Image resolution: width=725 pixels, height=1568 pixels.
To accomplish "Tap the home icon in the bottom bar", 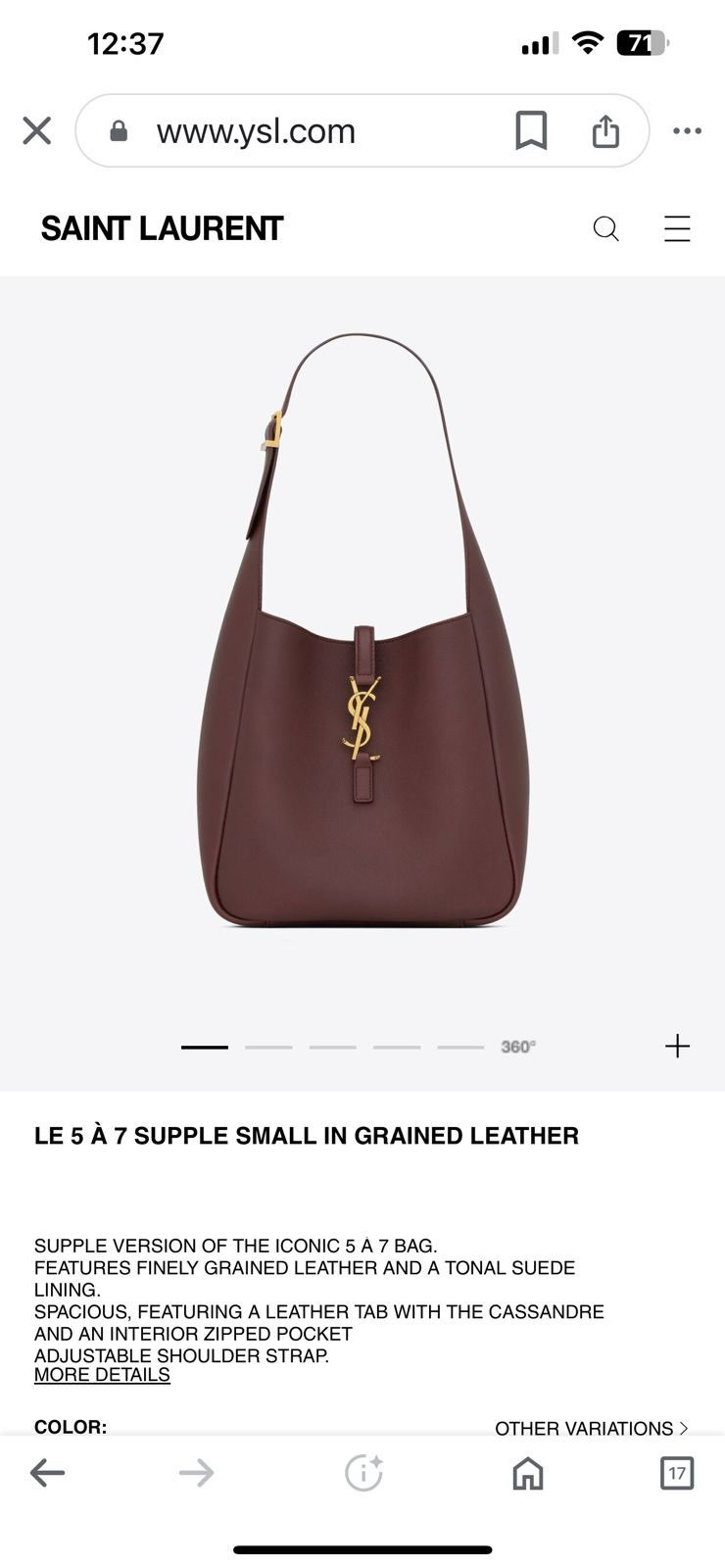I will coord(526,1472).
